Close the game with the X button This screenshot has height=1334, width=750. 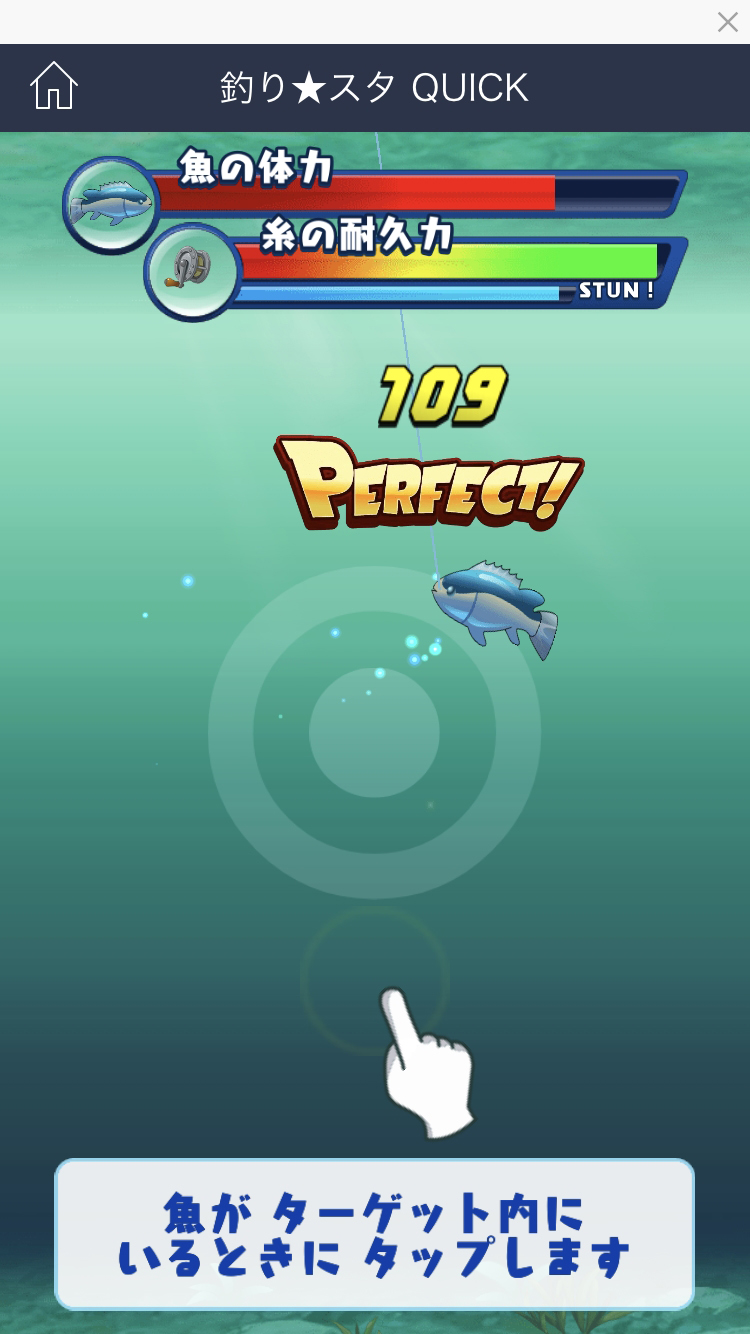point(727,22)
